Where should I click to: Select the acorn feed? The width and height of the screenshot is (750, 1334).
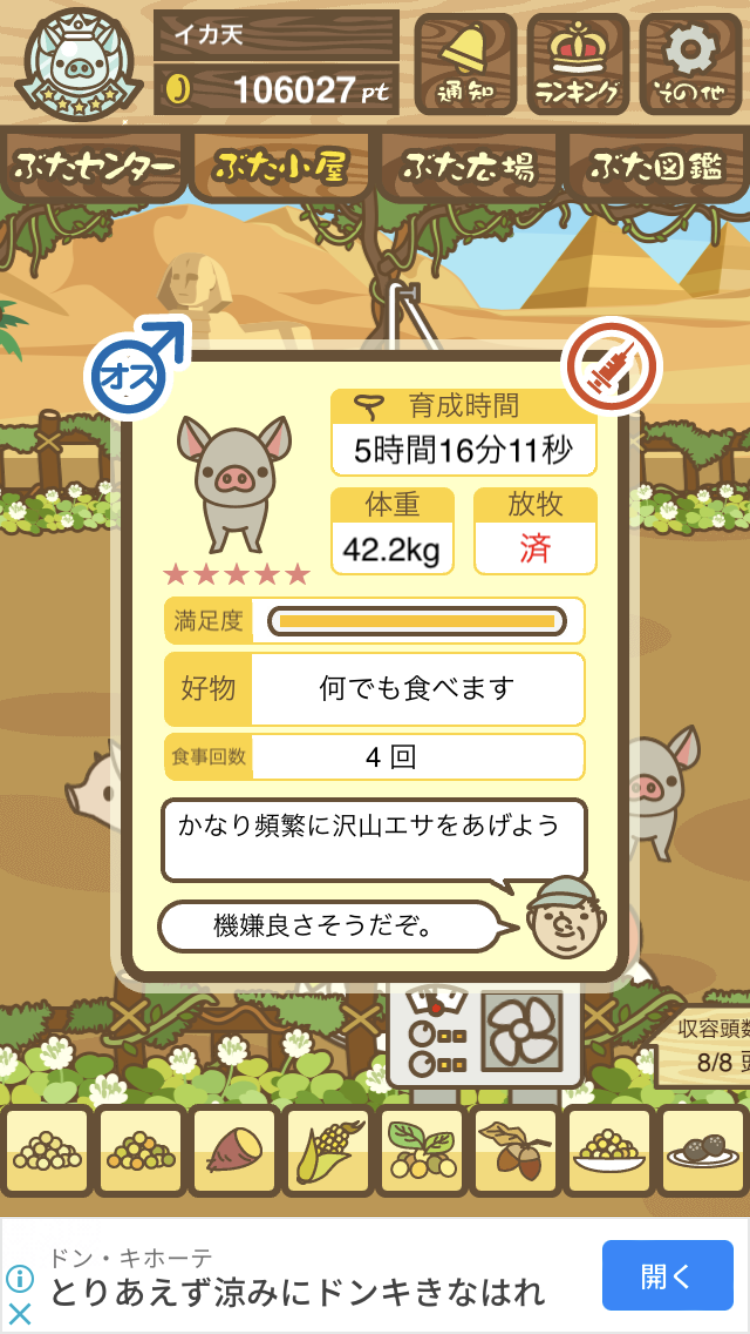pos(514,1151)
